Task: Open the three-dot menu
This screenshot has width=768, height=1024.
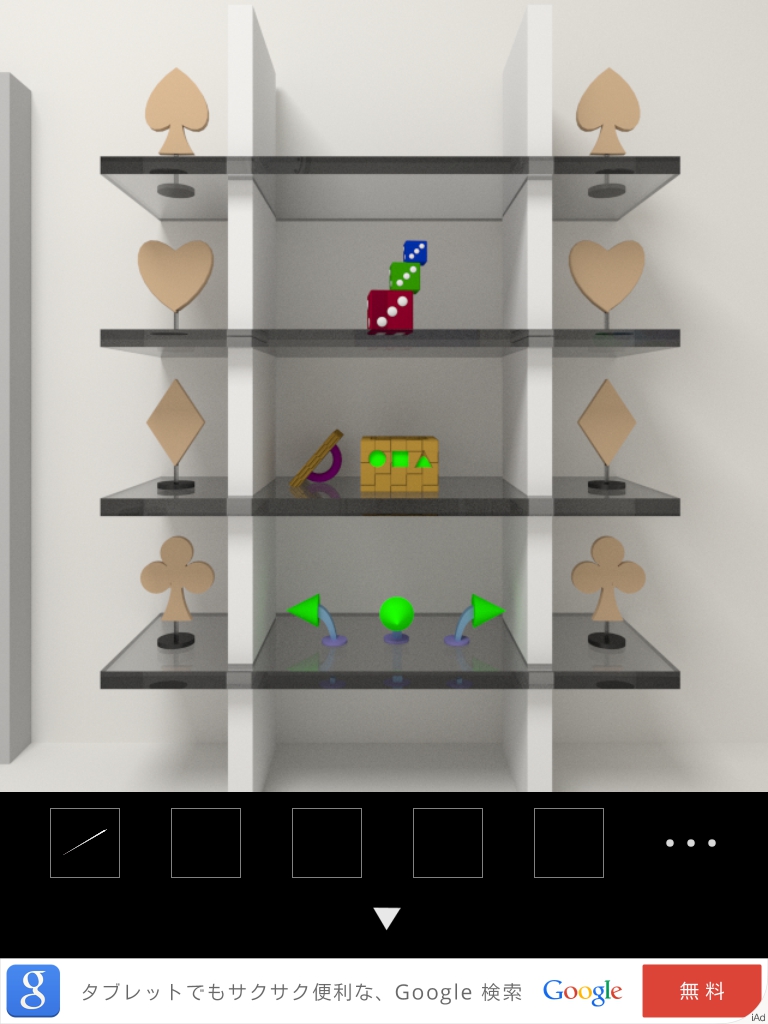Action: [690, 843]
